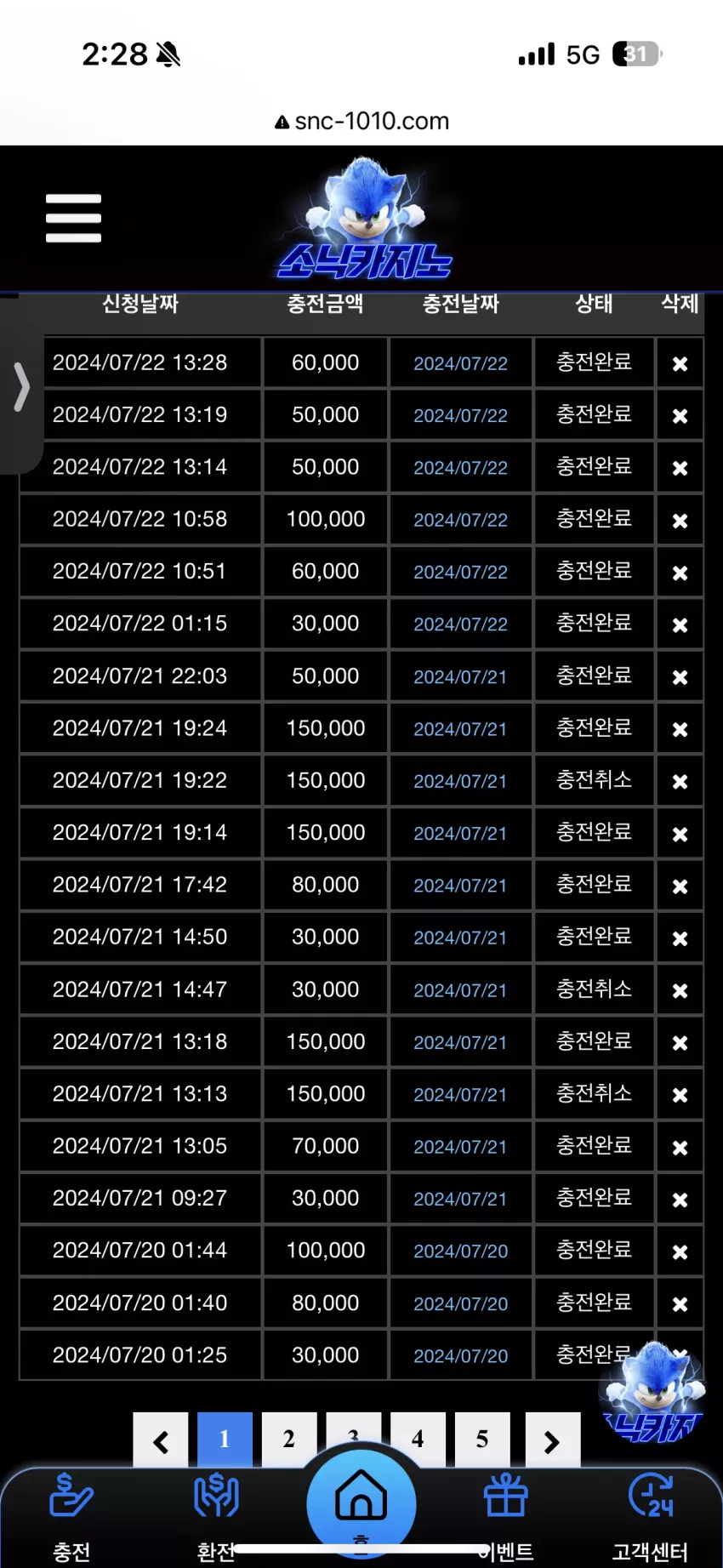Select current page 1
Image resolution: width=723 pixels, height=1568 pixels.
[x=225, y=1440]
